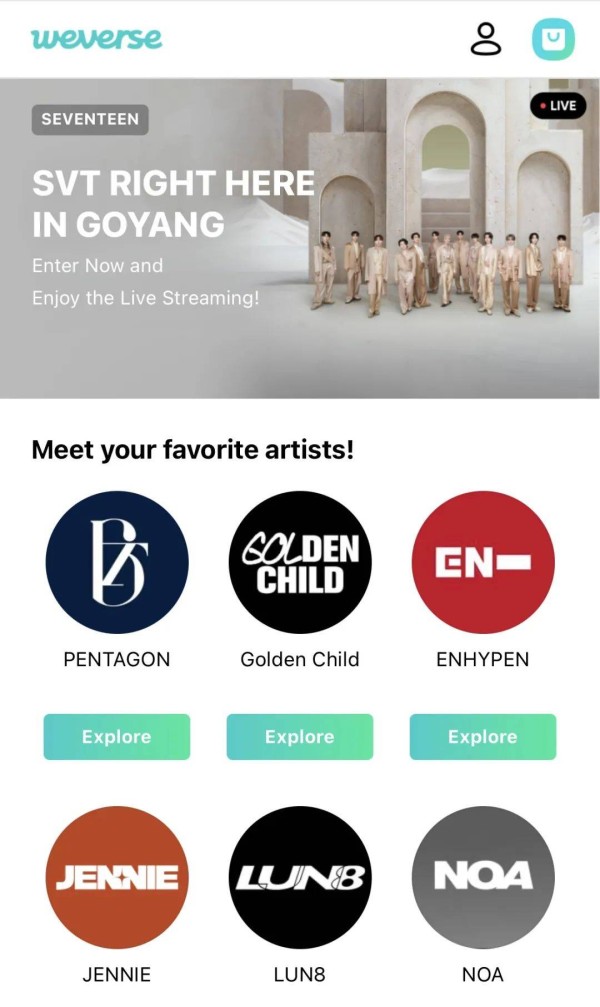The image size is (600, 1007).
Task: Open the SEVENTEEN live streaming banner
Action: pyautogui.click(x=300, y=238)
